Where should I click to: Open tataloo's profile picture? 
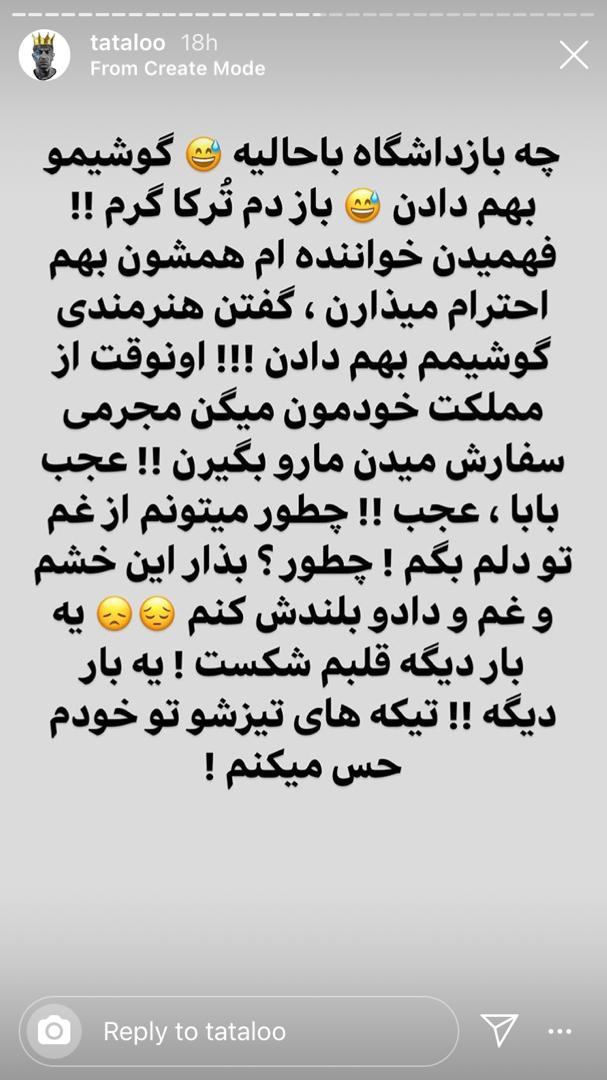tap(44, 54)
